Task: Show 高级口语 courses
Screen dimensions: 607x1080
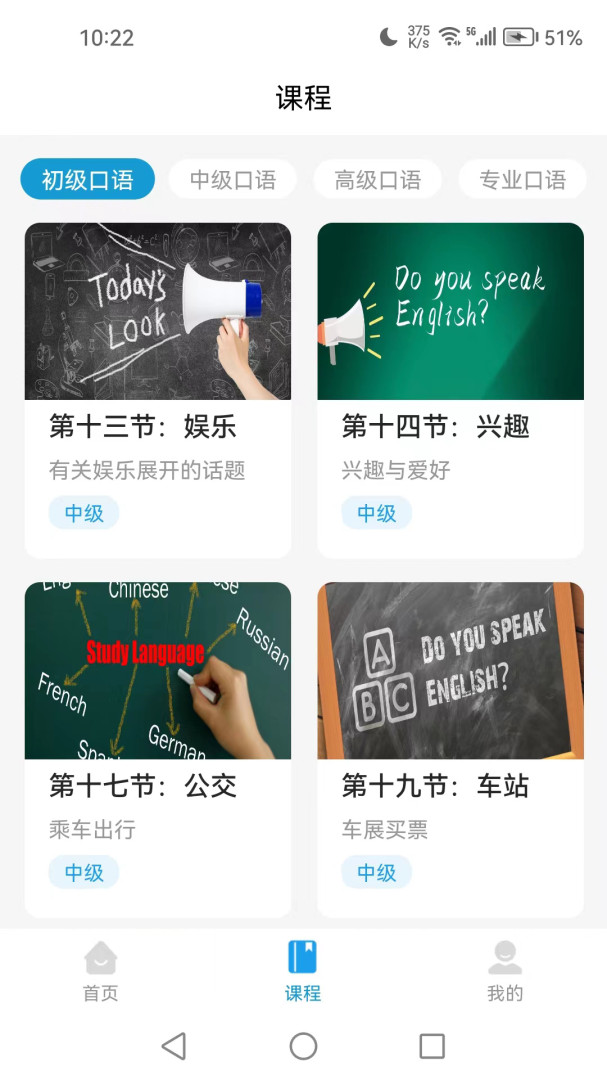Action: tap(377, 180)
